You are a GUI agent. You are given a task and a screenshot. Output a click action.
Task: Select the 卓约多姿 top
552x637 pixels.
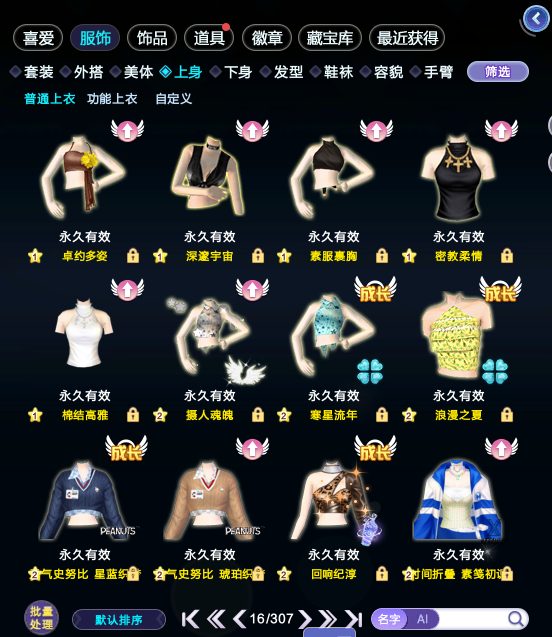[x=84, y=179]
